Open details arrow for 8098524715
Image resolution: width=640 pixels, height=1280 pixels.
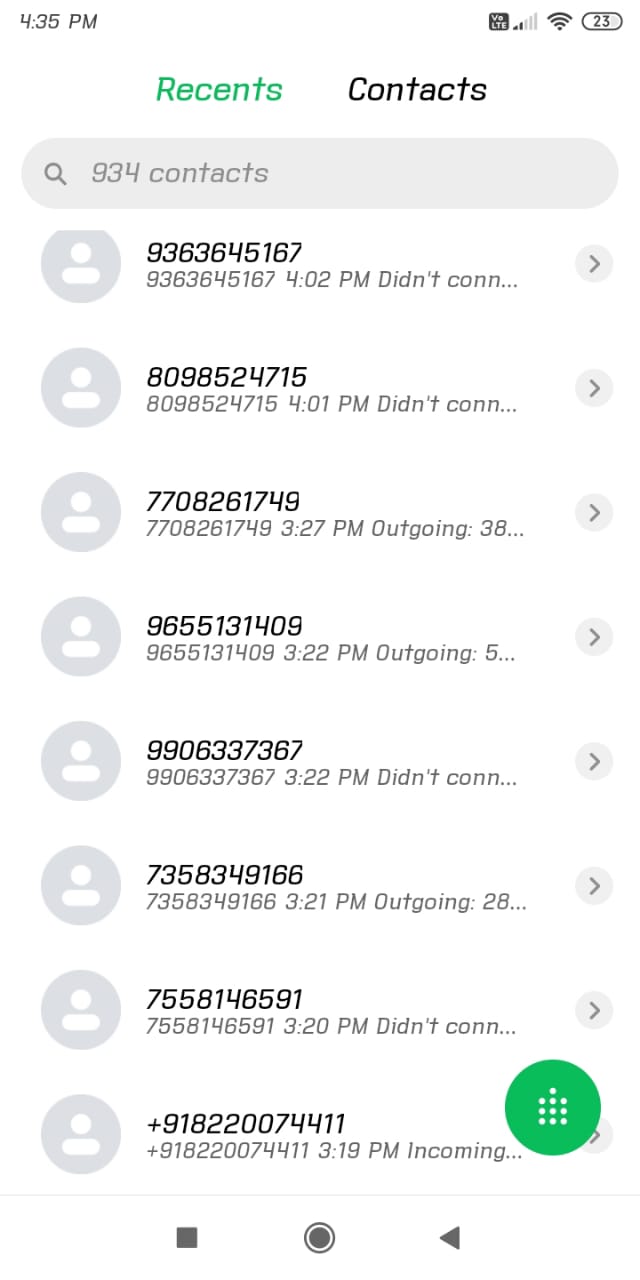point(594,388)
